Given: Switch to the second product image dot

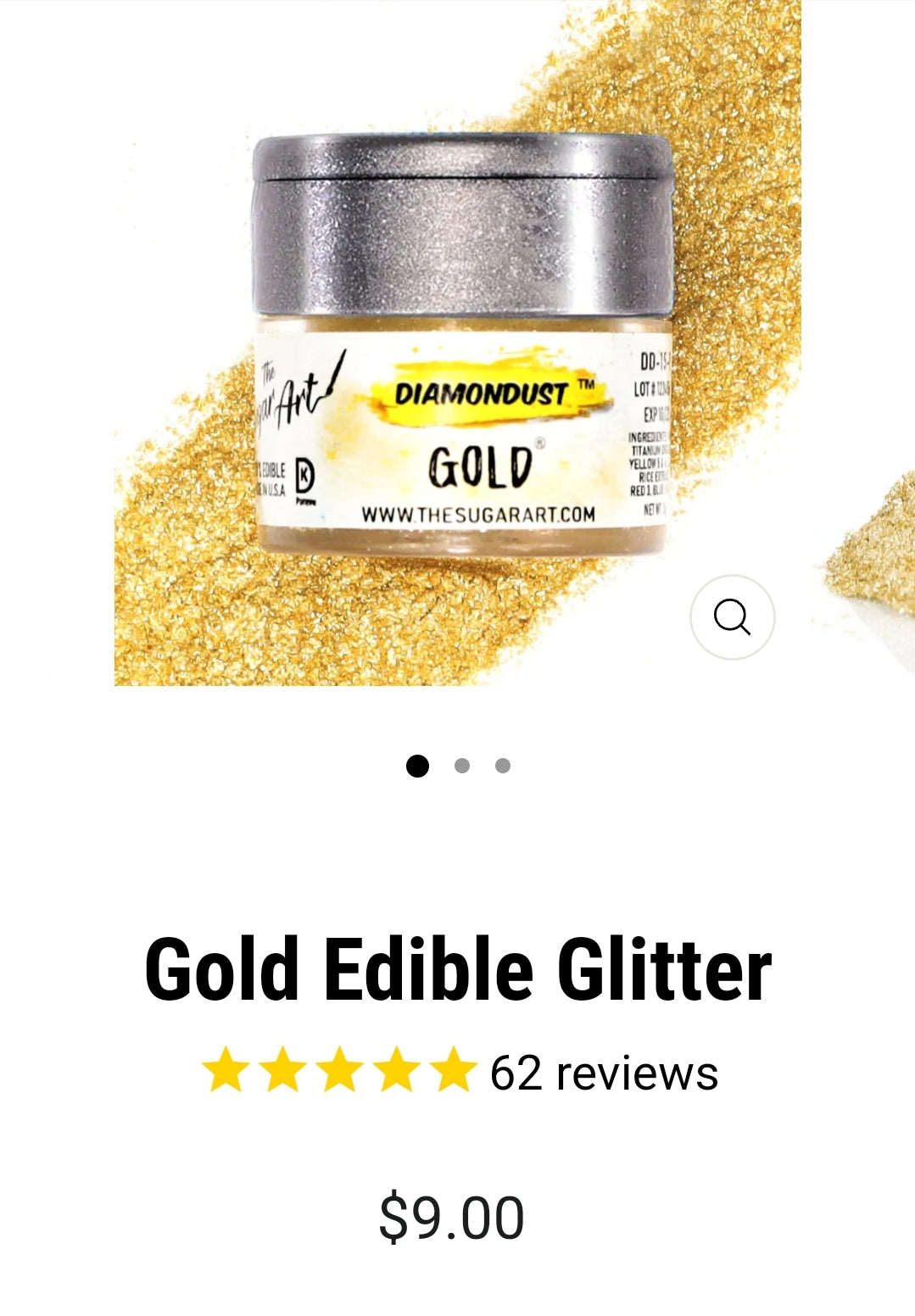Looking at the screenshot, I should (x=463, y=766).
